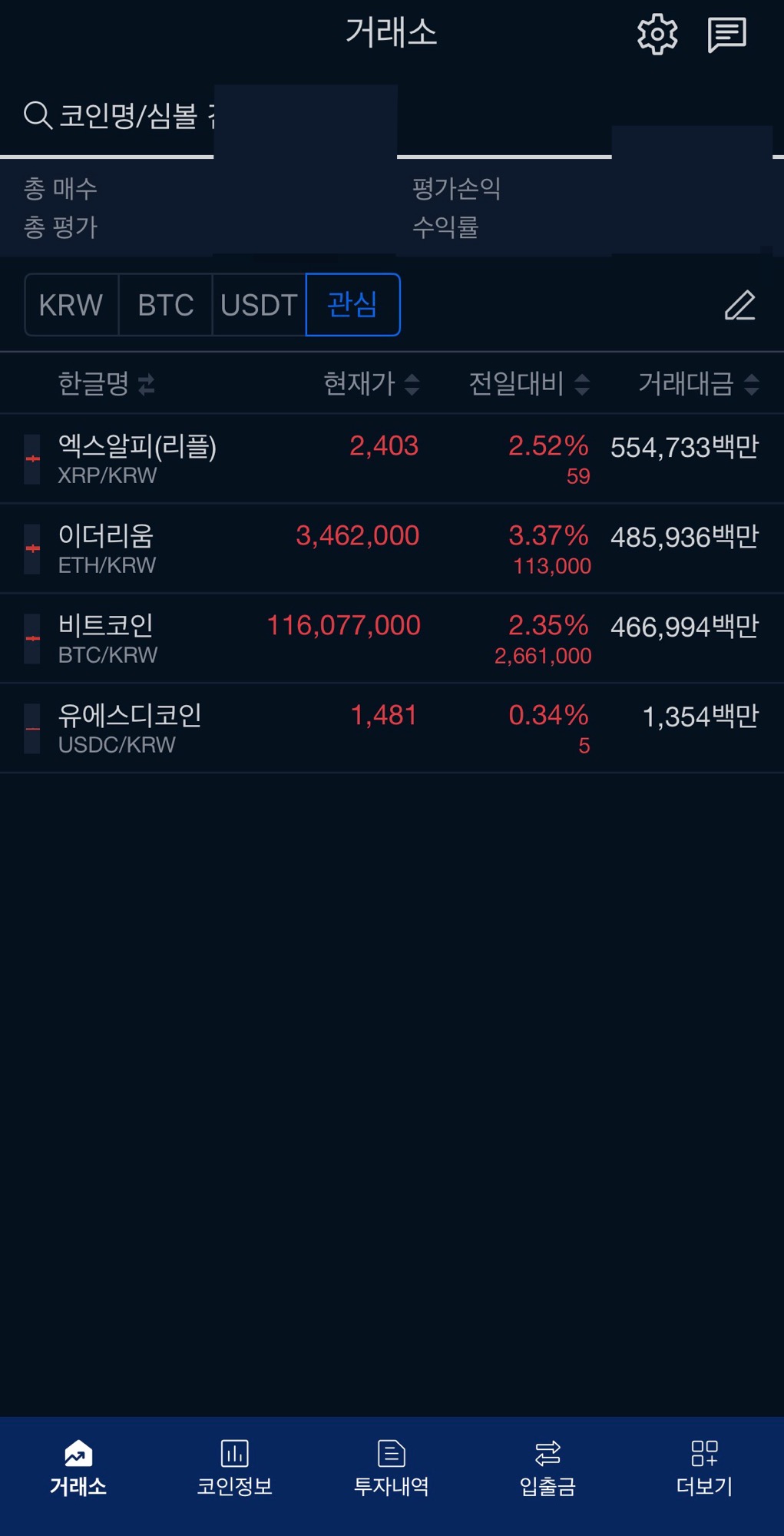
Task: Open the BTC/KRW row
Action: point(392,639)
